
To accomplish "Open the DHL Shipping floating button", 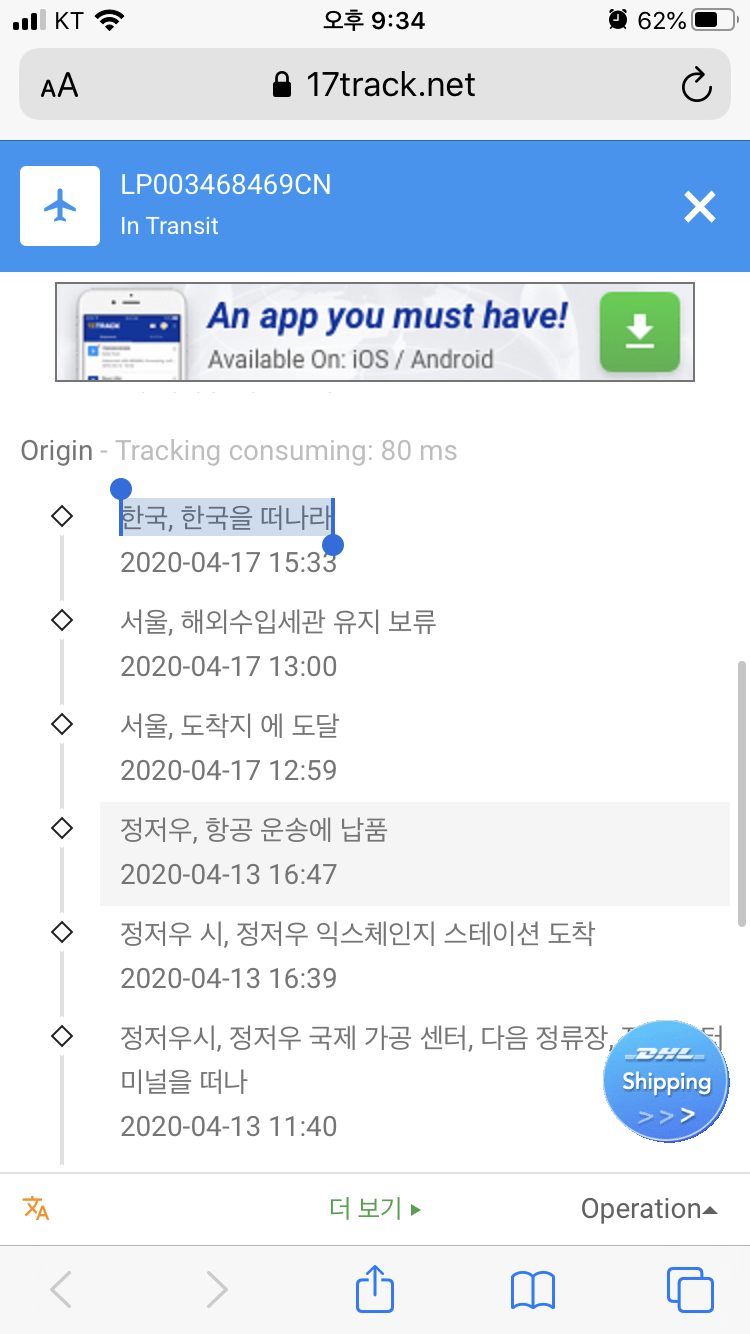I will click(665, 1081).
